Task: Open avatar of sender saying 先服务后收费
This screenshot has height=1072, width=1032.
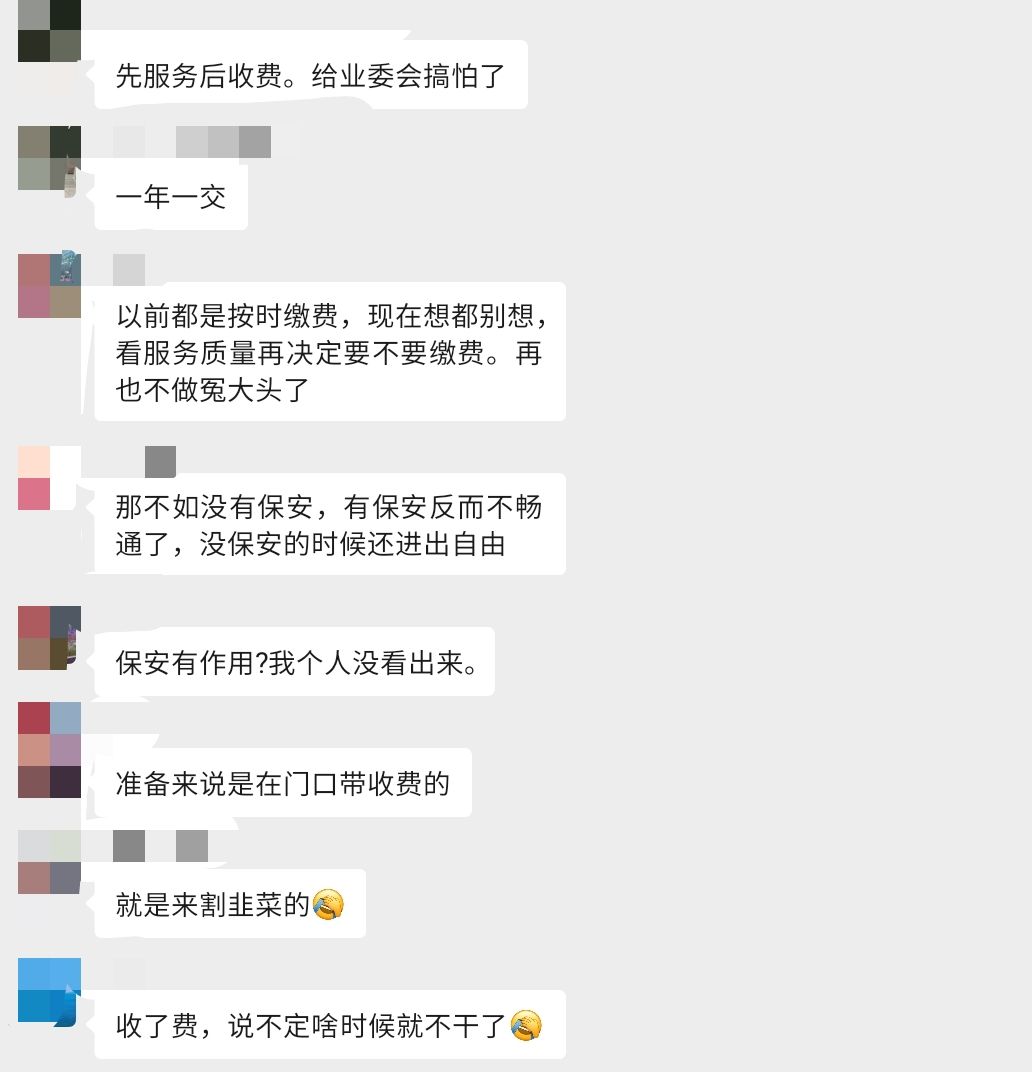Action: pyautogui.click(x=49, y=31)
